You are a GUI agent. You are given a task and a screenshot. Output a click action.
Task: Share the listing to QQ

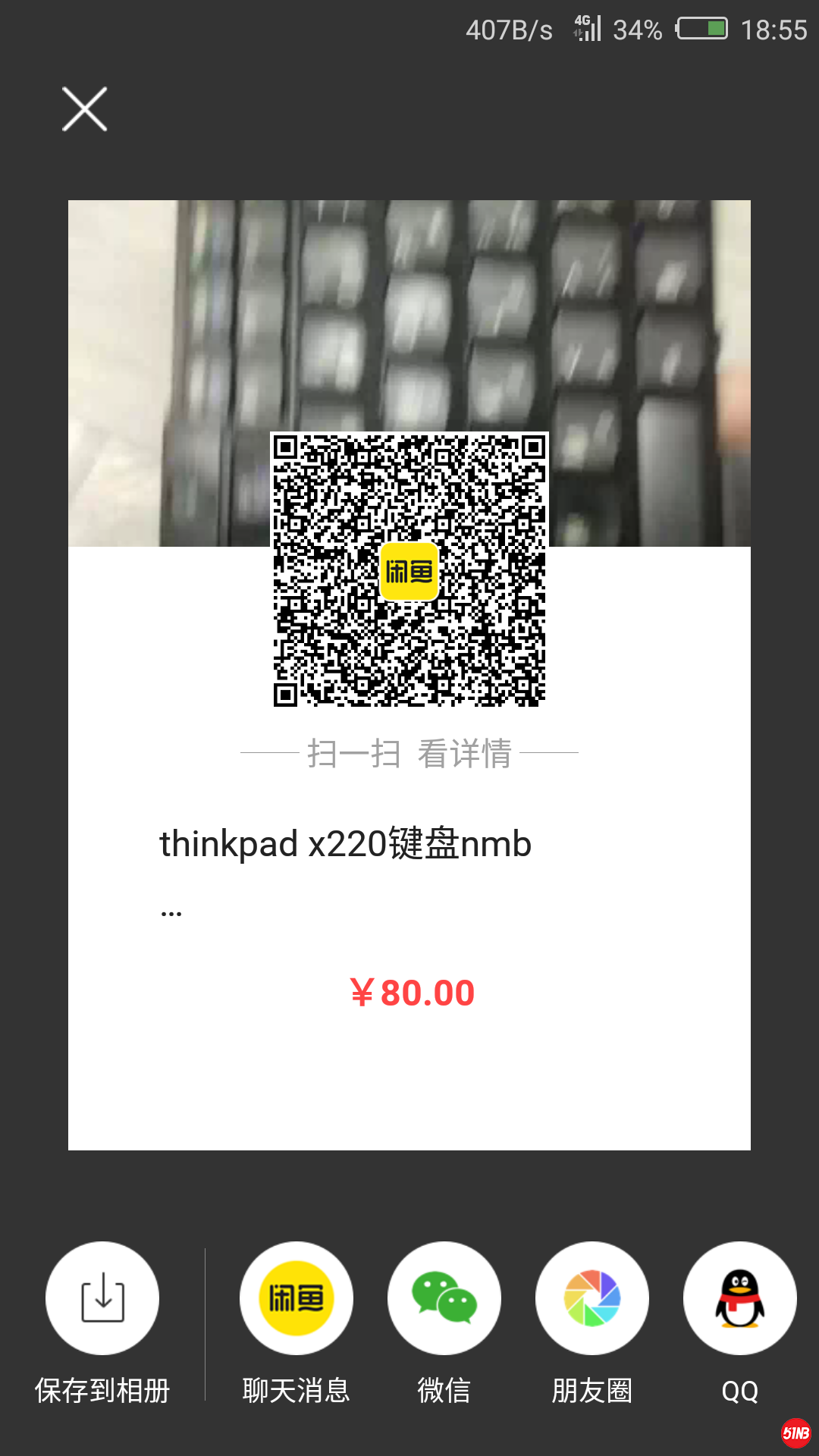pyautogui.click(x=739, y=1298)
